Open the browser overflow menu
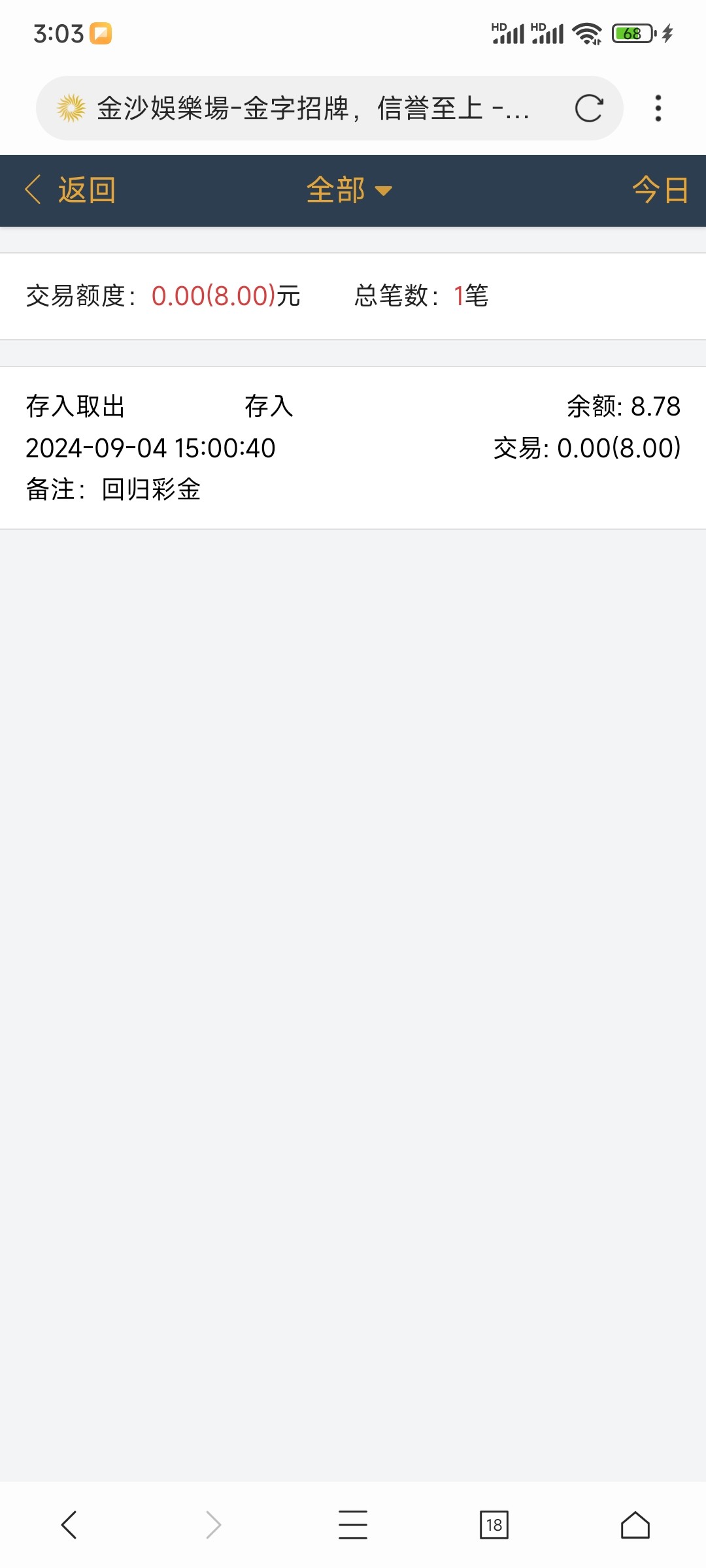This screenshot has width=706, height=1568. (x=658, y=108)
